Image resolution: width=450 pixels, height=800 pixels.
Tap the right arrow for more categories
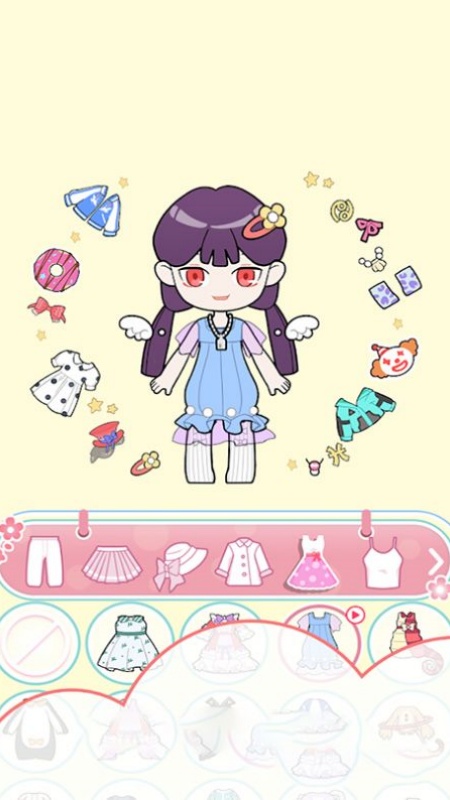[436, 563]
